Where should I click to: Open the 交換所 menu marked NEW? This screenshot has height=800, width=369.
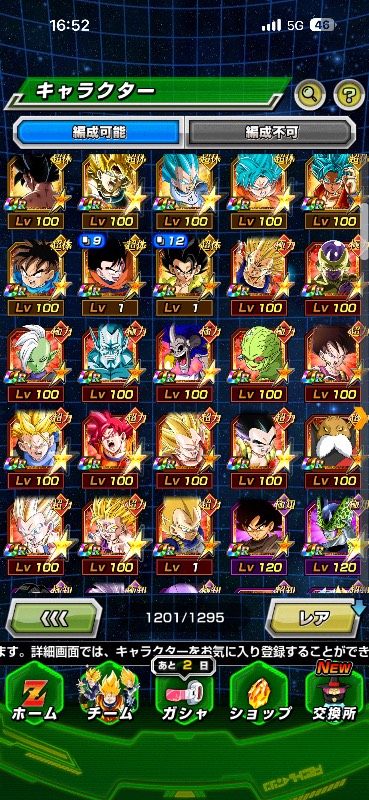(x=335, y=694)
